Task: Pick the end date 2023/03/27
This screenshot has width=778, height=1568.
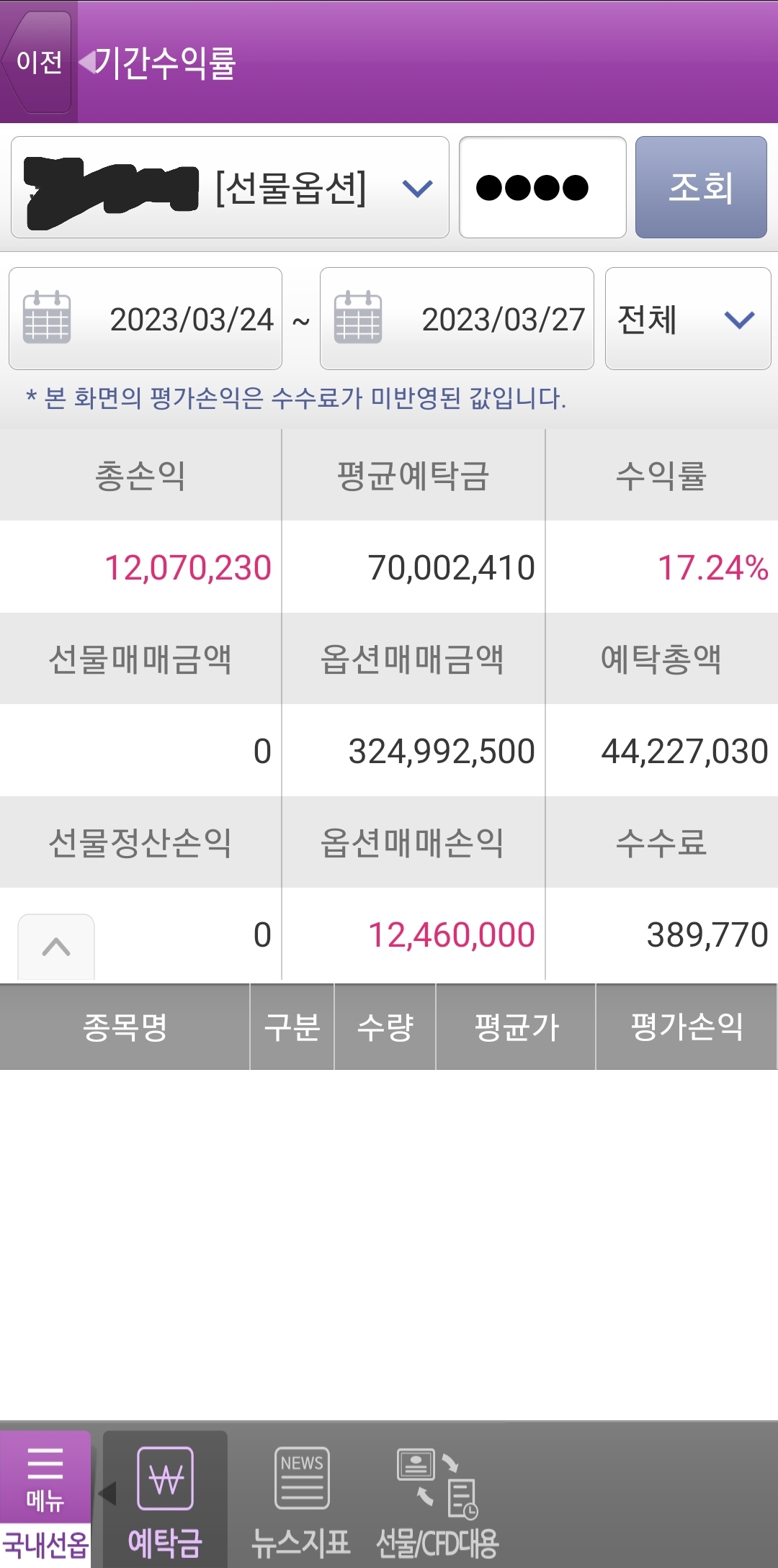Action: coord(457,319)
